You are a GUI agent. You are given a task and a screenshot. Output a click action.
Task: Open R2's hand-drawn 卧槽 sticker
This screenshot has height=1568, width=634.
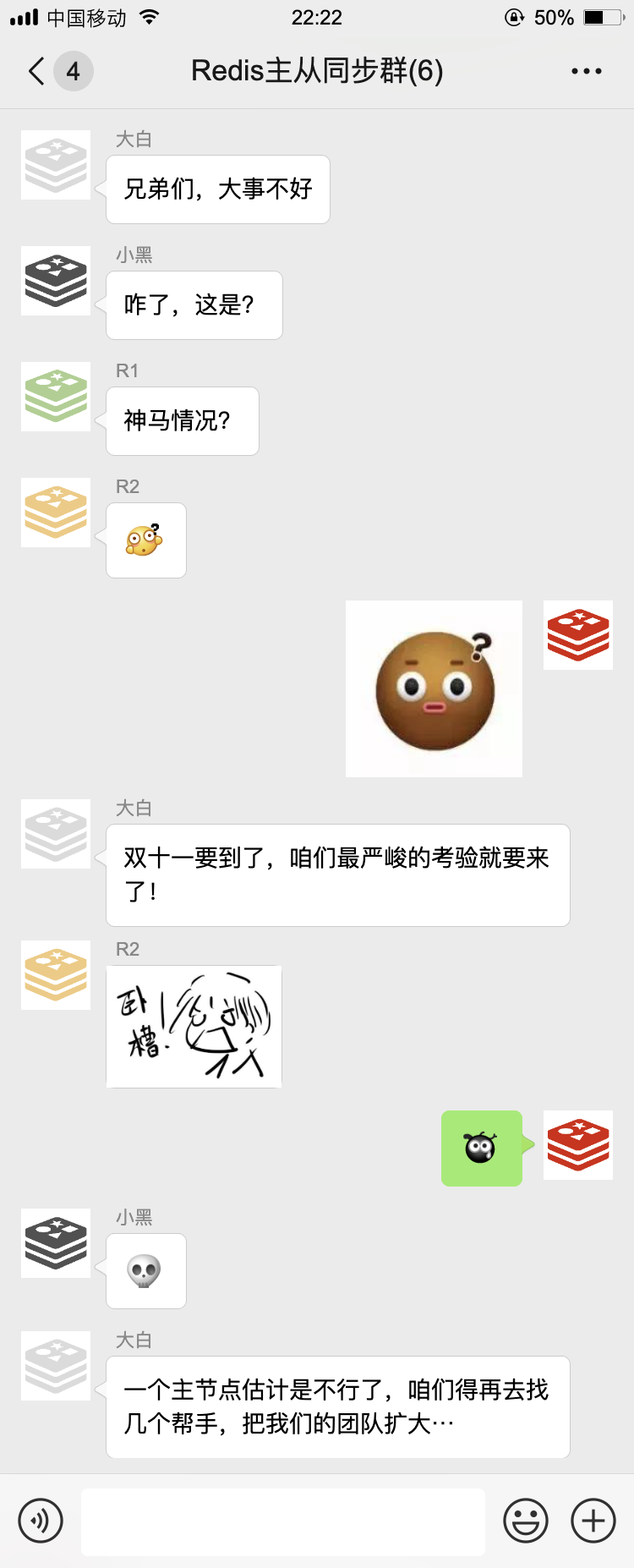point(194,1026)
